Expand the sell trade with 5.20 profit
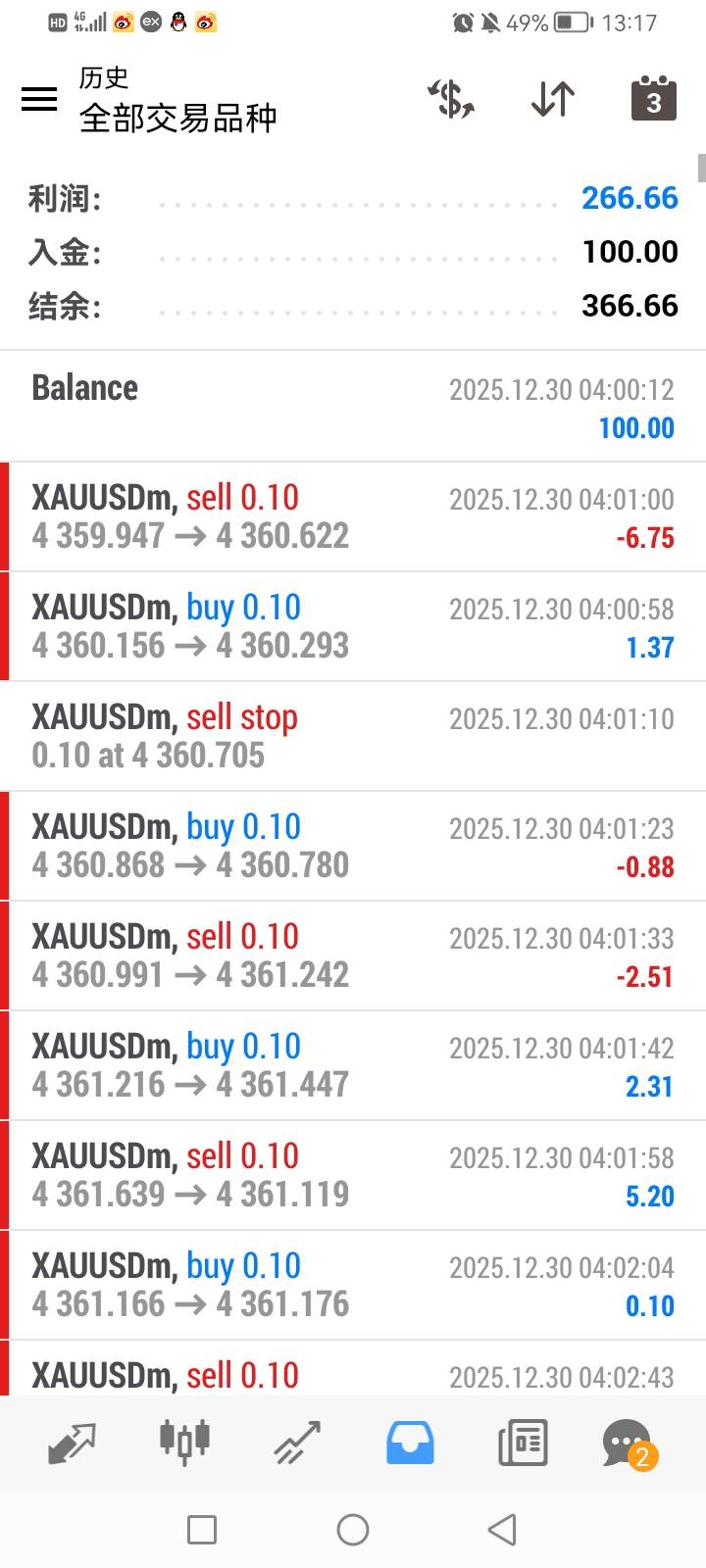Screen dimensions: 706x1568 [x=353, y=1175]
